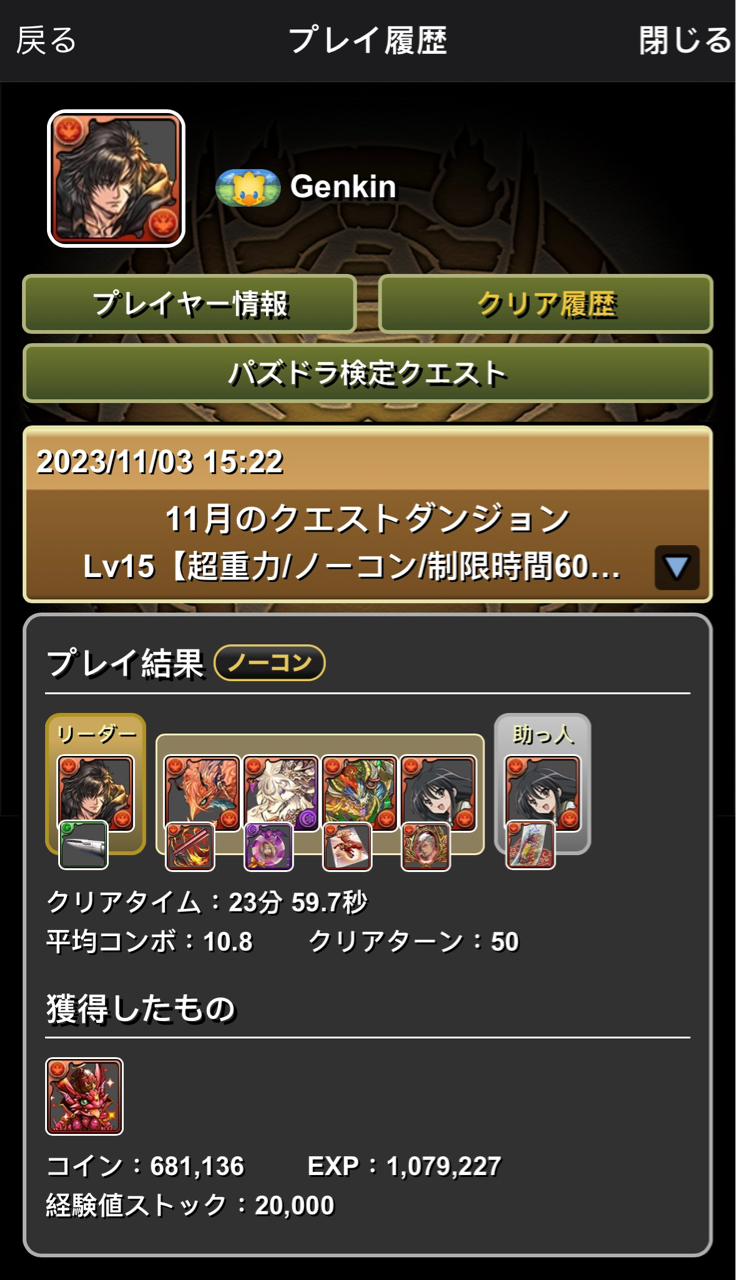Open the プレイヤー情報 tab
This screenshot has height=1280, width=736.
point(190,304)
